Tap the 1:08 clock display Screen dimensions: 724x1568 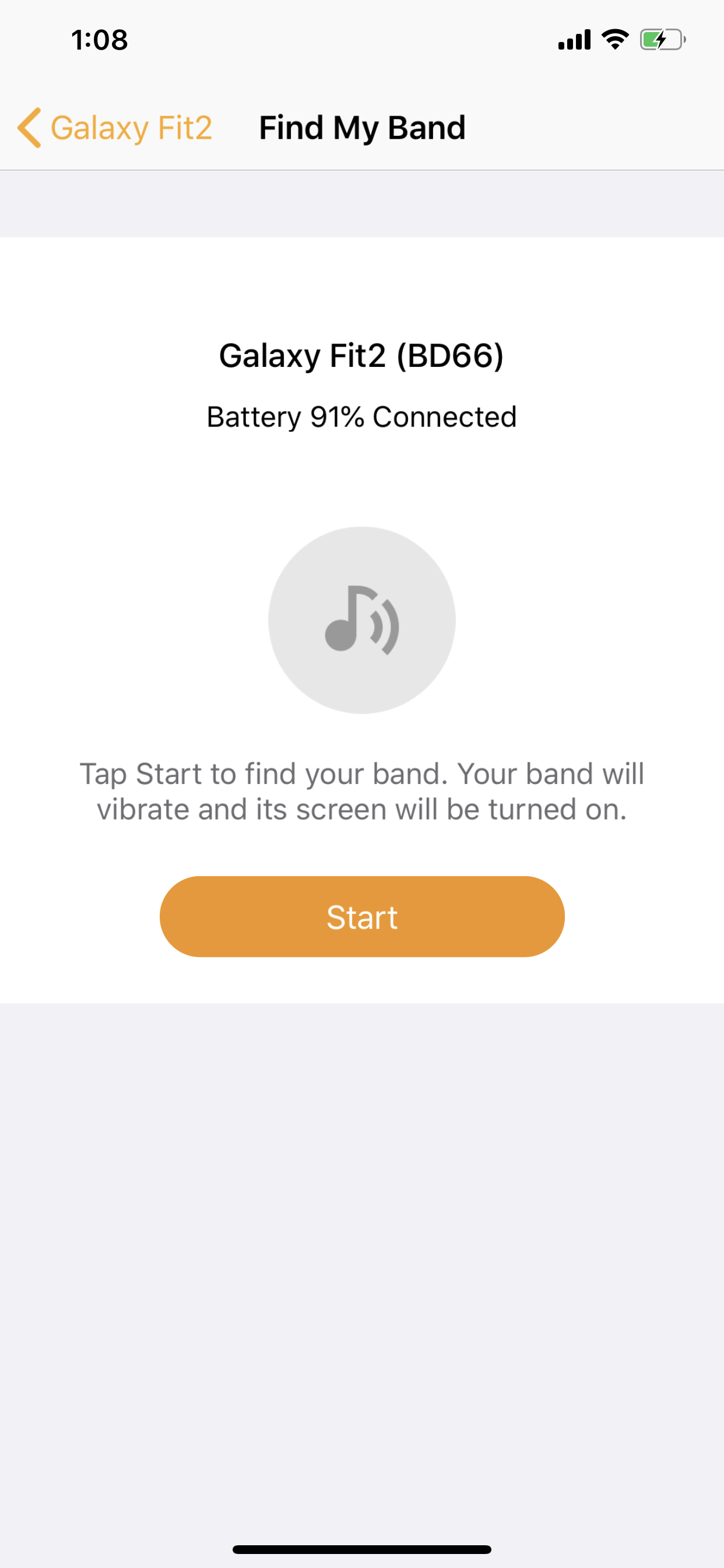click(x=99, y=40)
